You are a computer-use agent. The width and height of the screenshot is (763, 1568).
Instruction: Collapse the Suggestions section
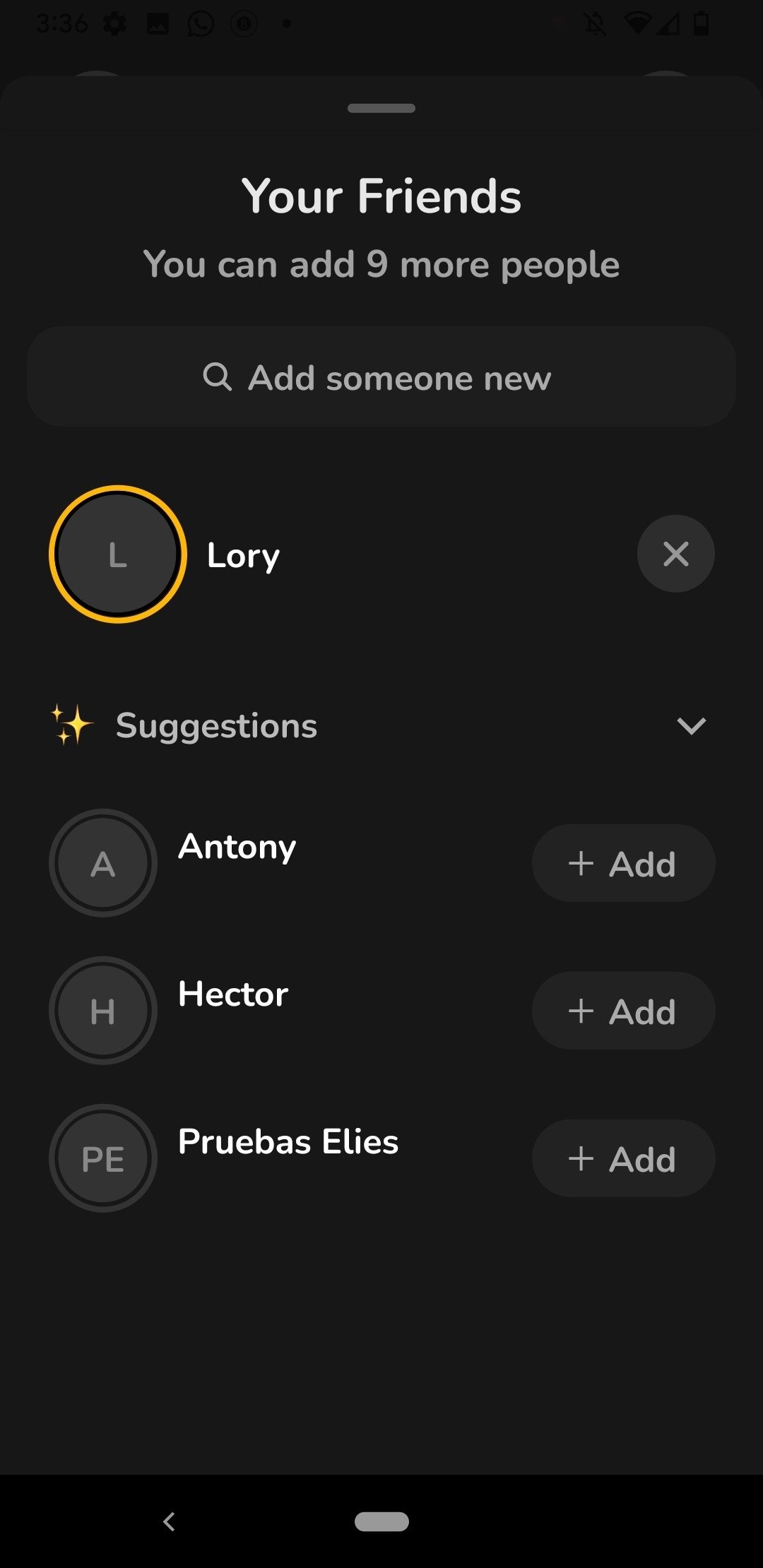(691, 726)
